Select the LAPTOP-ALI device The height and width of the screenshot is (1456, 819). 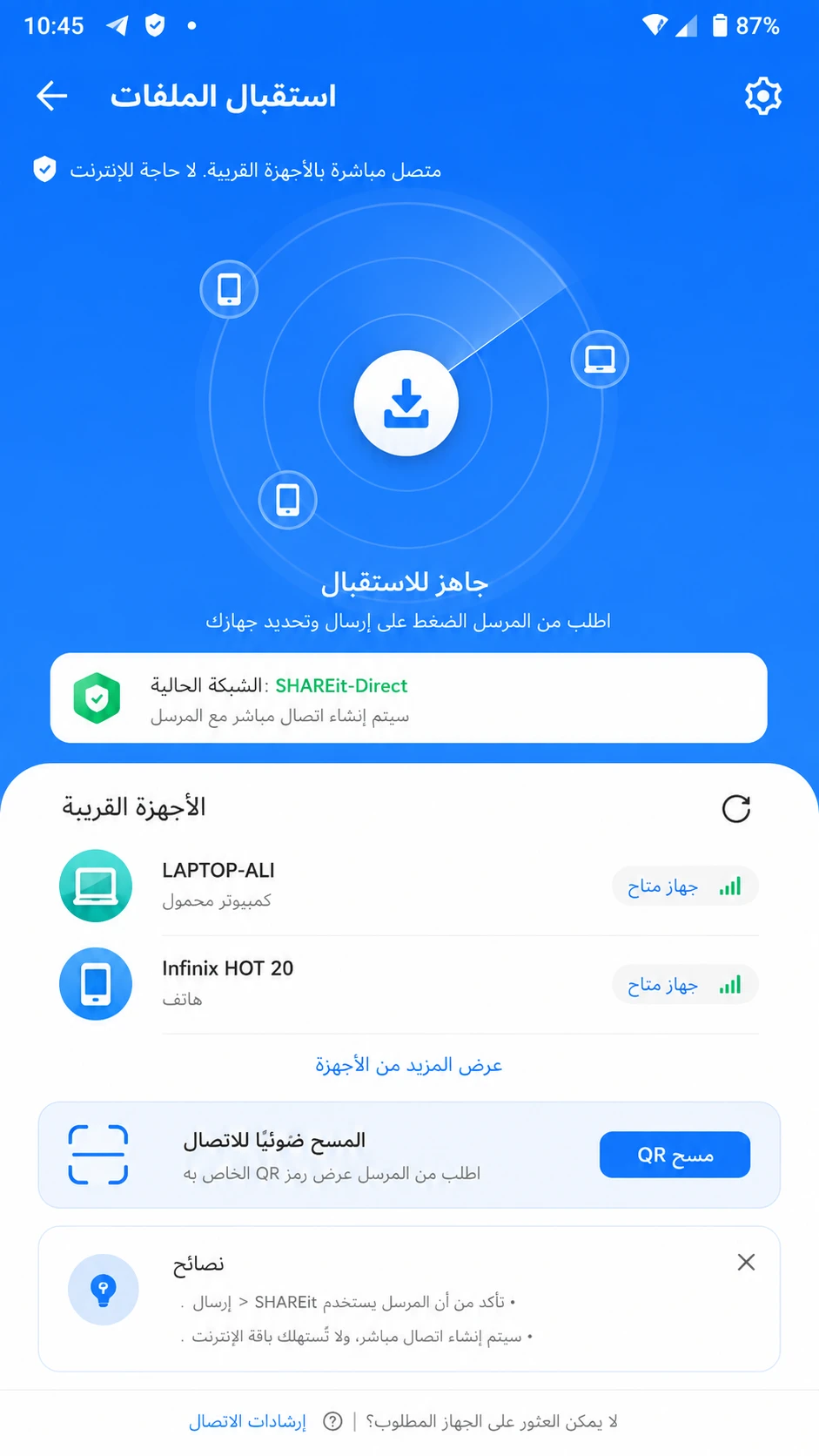(x=409, y=886)
